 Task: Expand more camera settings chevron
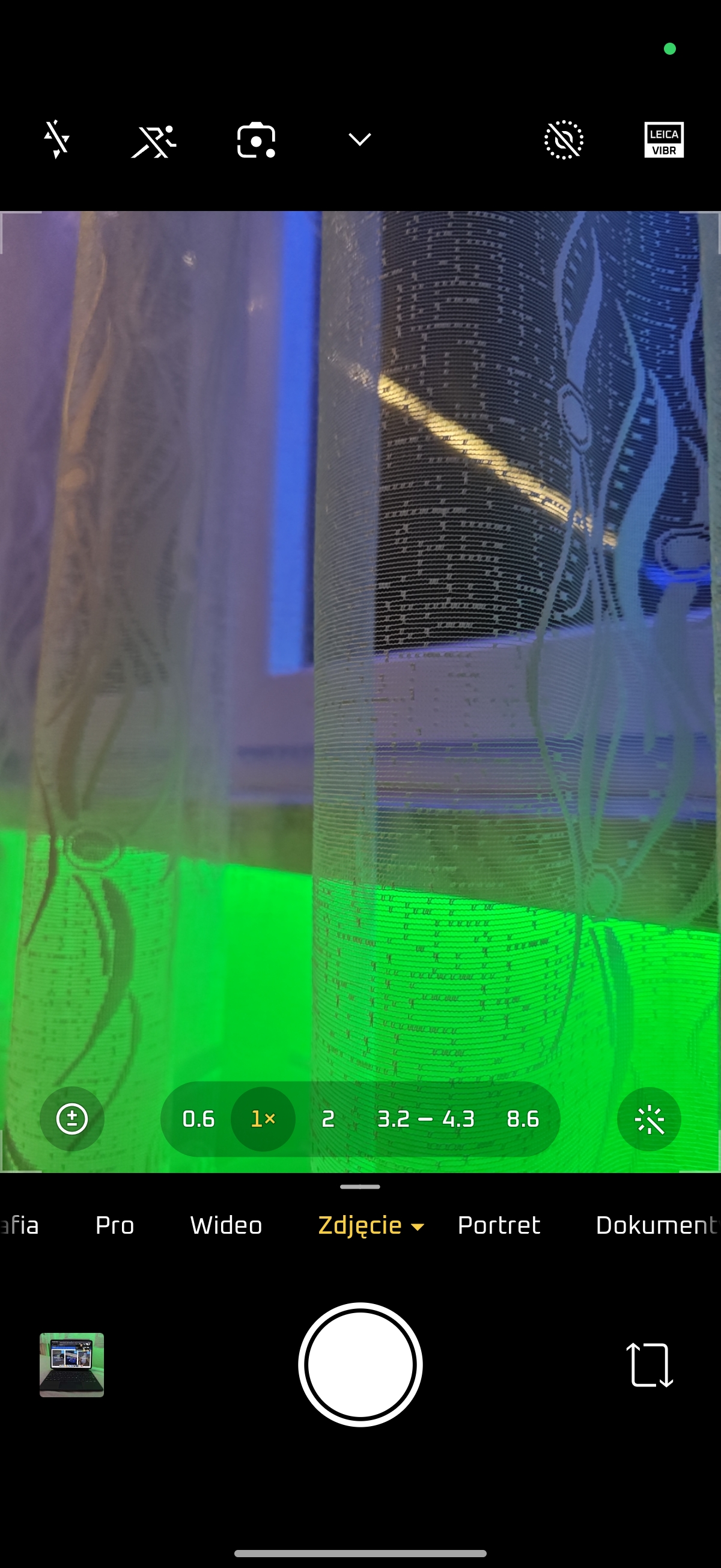359,139
